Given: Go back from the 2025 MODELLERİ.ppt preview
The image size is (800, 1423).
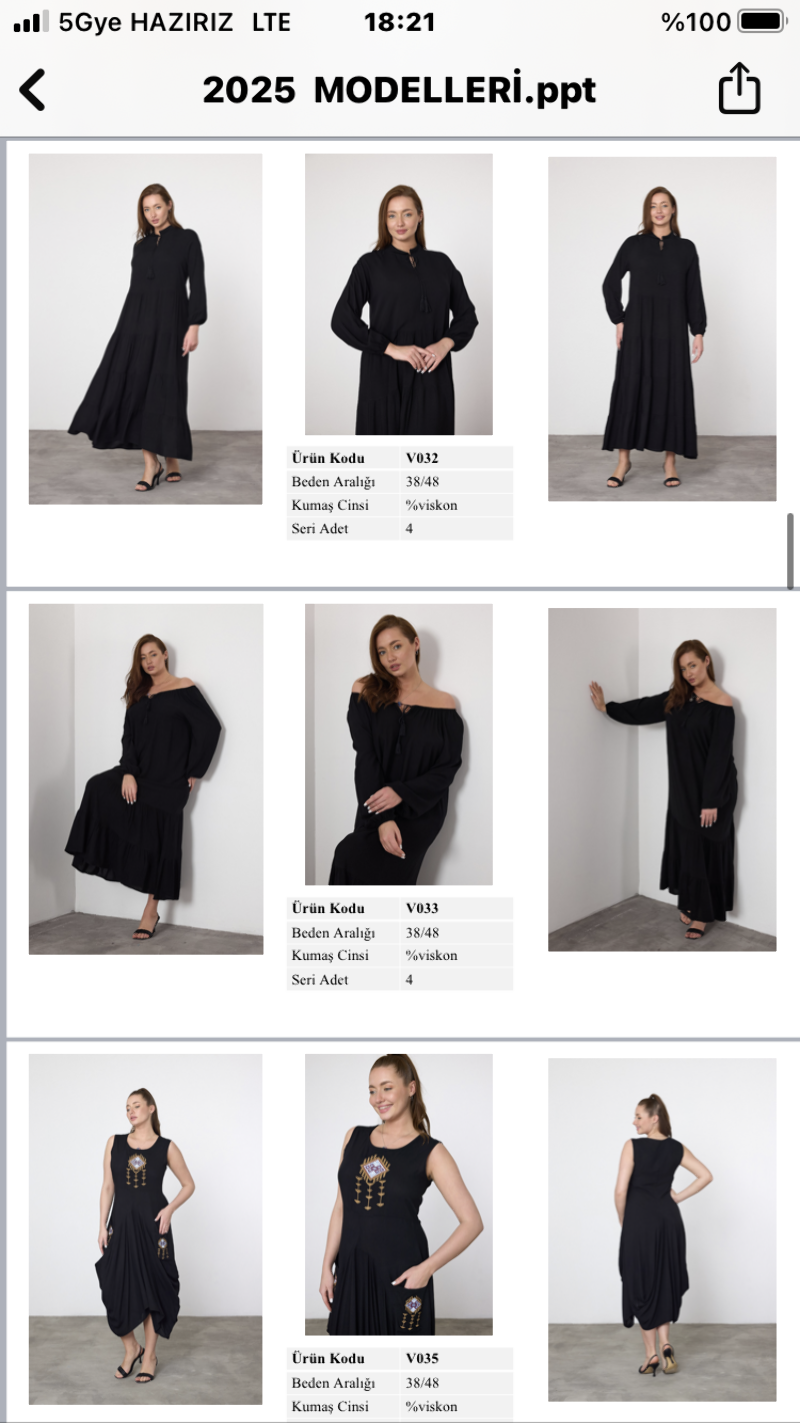Looking at the screenshot, I should coord(33,90).
